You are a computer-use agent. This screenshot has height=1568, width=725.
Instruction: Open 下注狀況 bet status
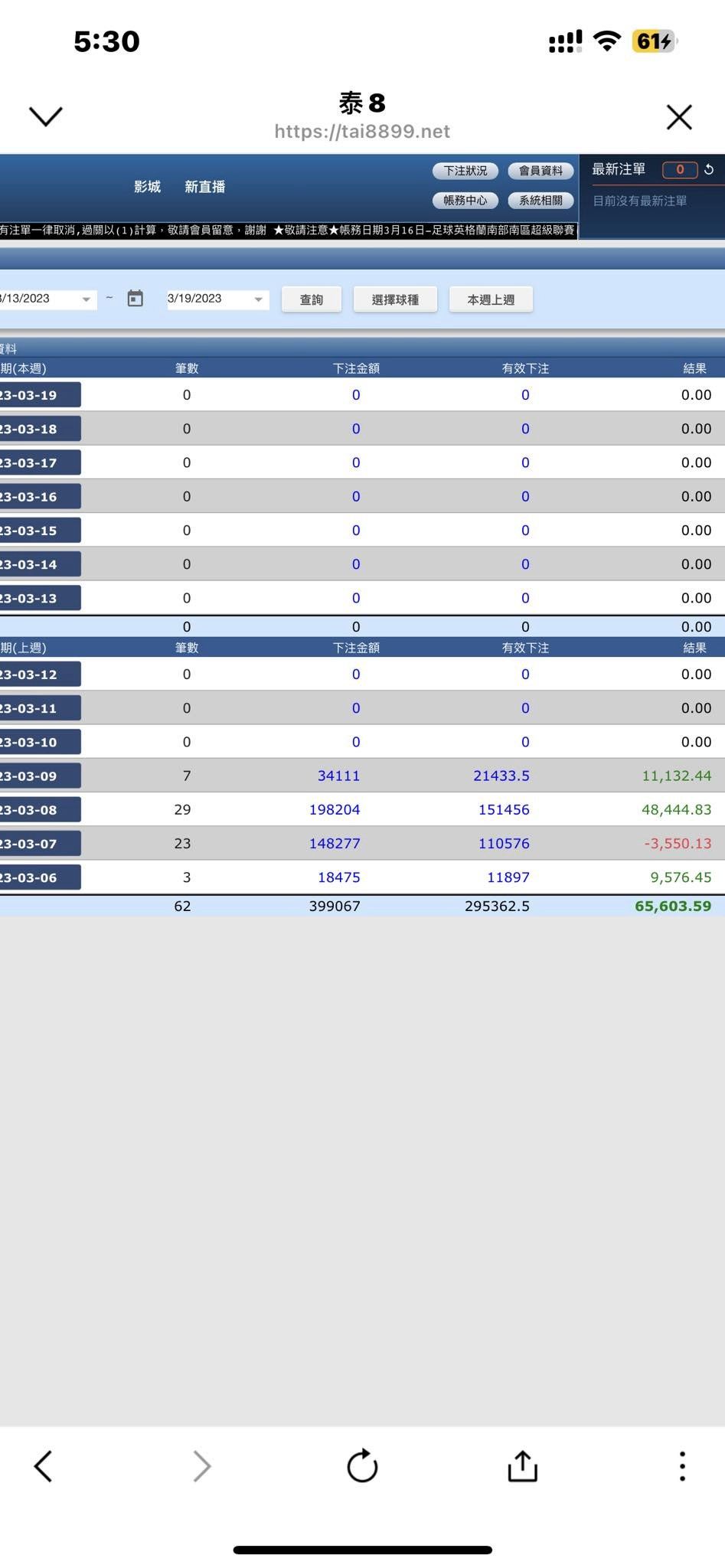click(465, 171)
